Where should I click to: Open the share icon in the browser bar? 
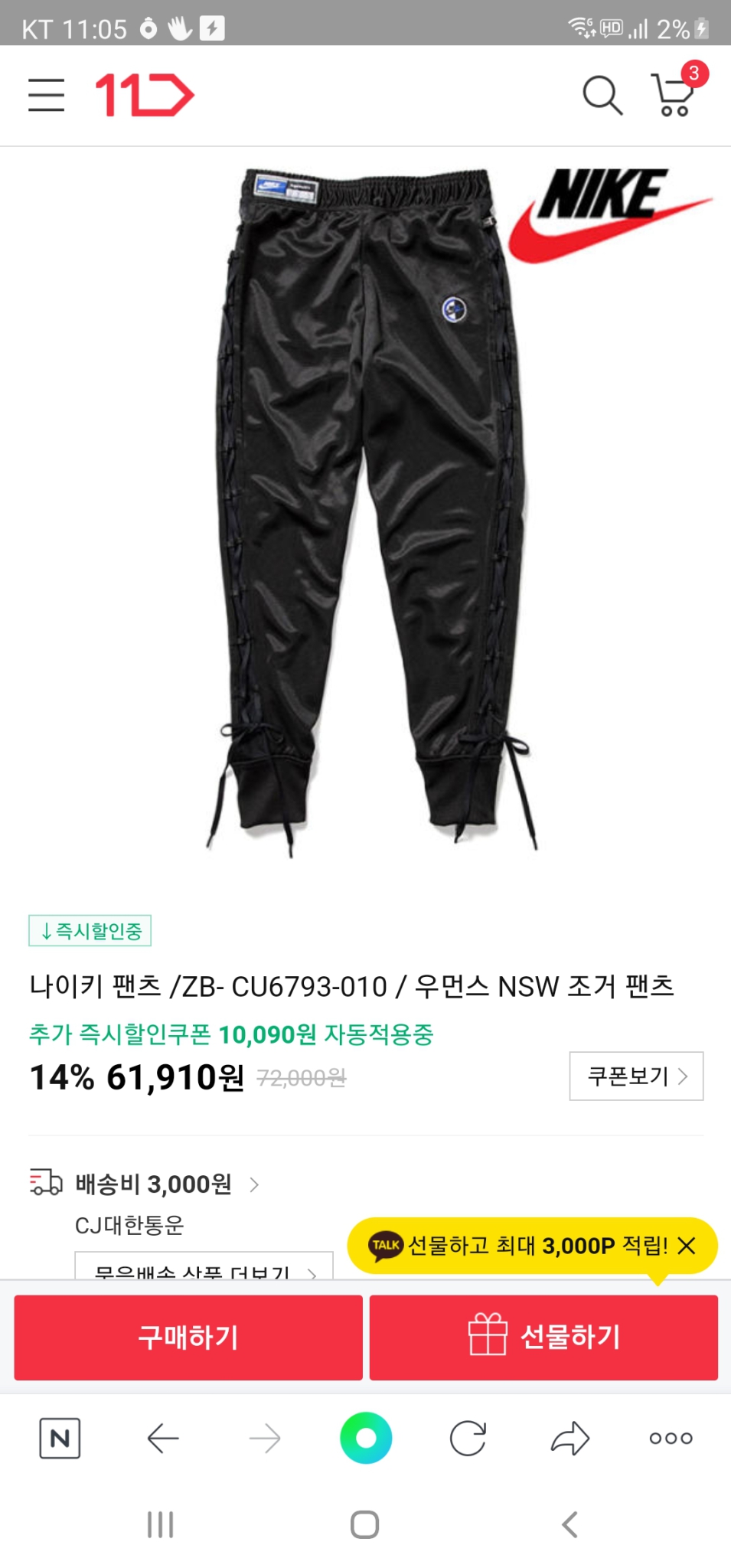pyautogui.click(x=568, y=1438)
